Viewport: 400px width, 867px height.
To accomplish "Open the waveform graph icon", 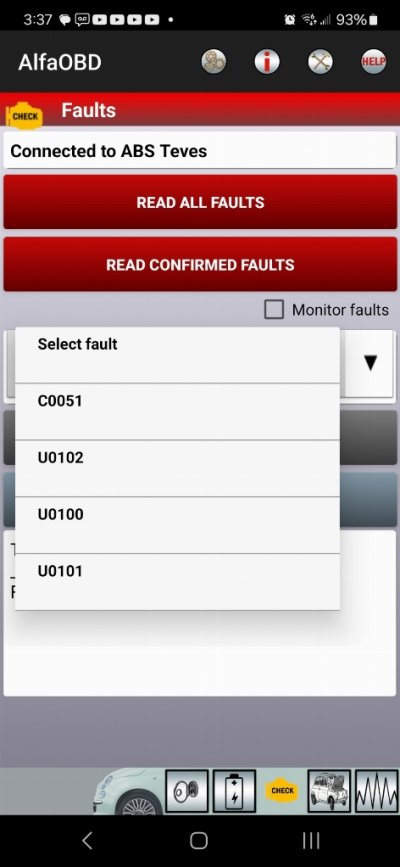I will 377,791.
